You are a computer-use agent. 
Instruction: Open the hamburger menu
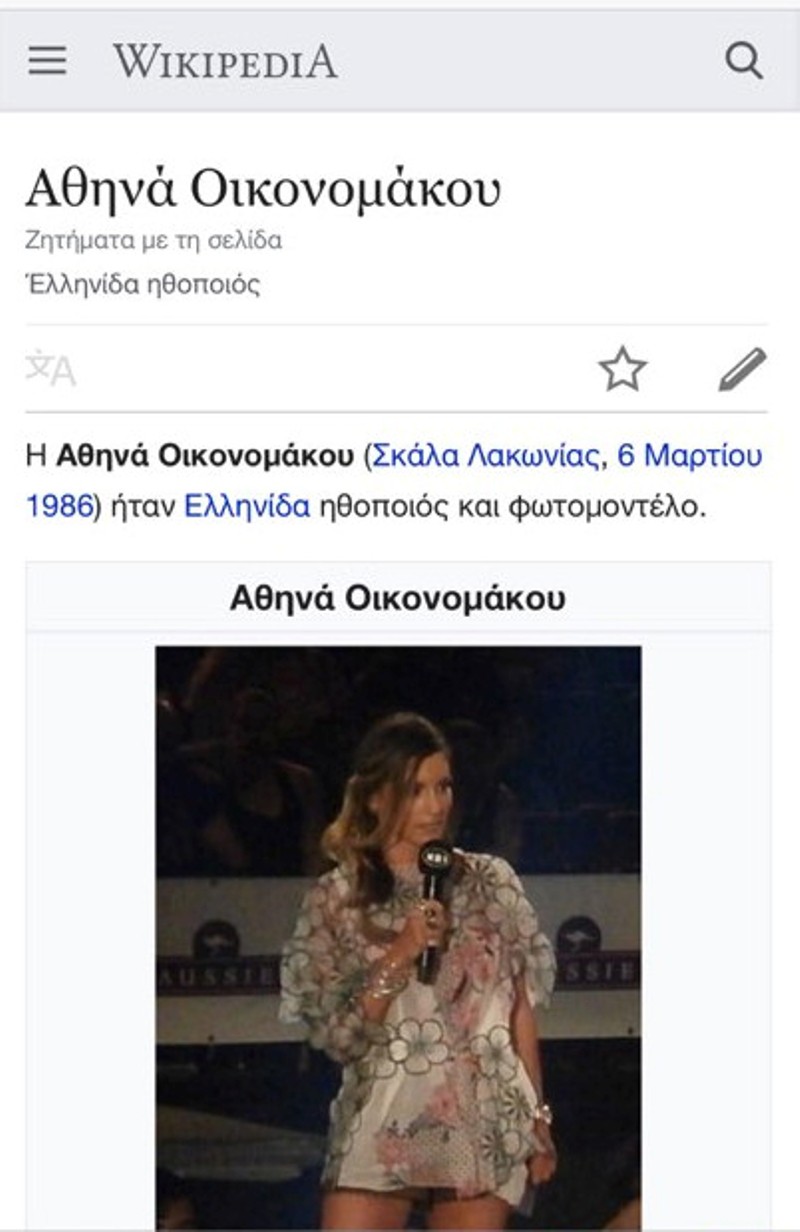(x=47, y=62)
